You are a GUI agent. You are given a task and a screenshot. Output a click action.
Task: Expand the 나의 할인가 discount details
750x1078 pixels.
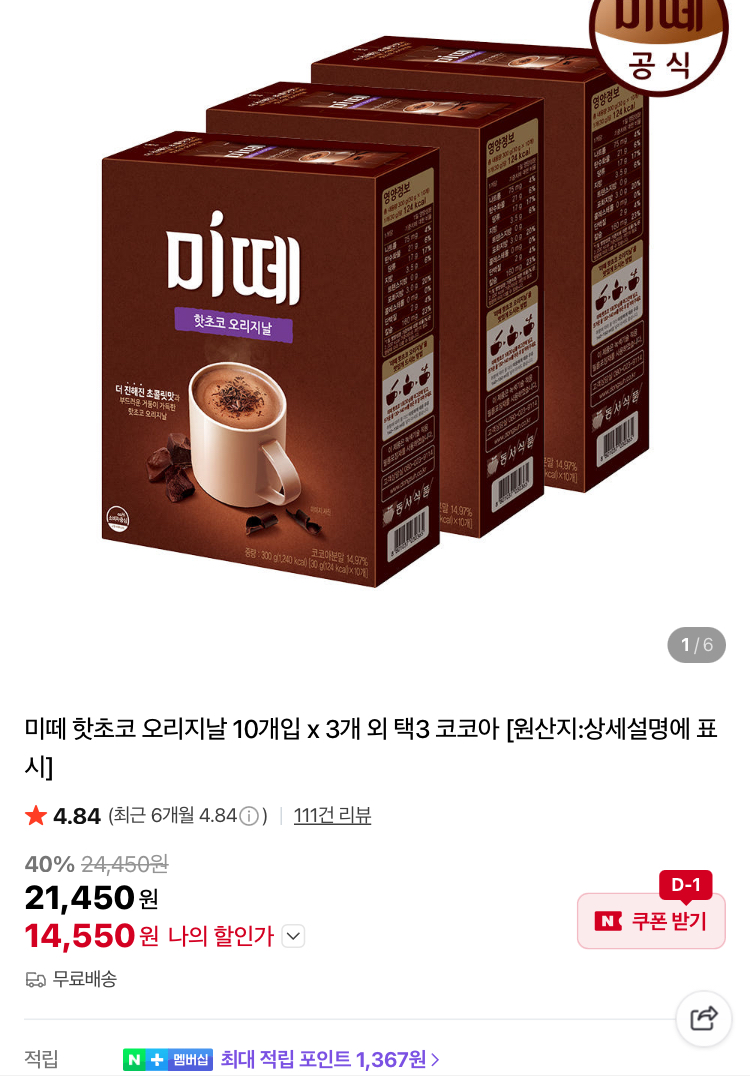(293, 936)
